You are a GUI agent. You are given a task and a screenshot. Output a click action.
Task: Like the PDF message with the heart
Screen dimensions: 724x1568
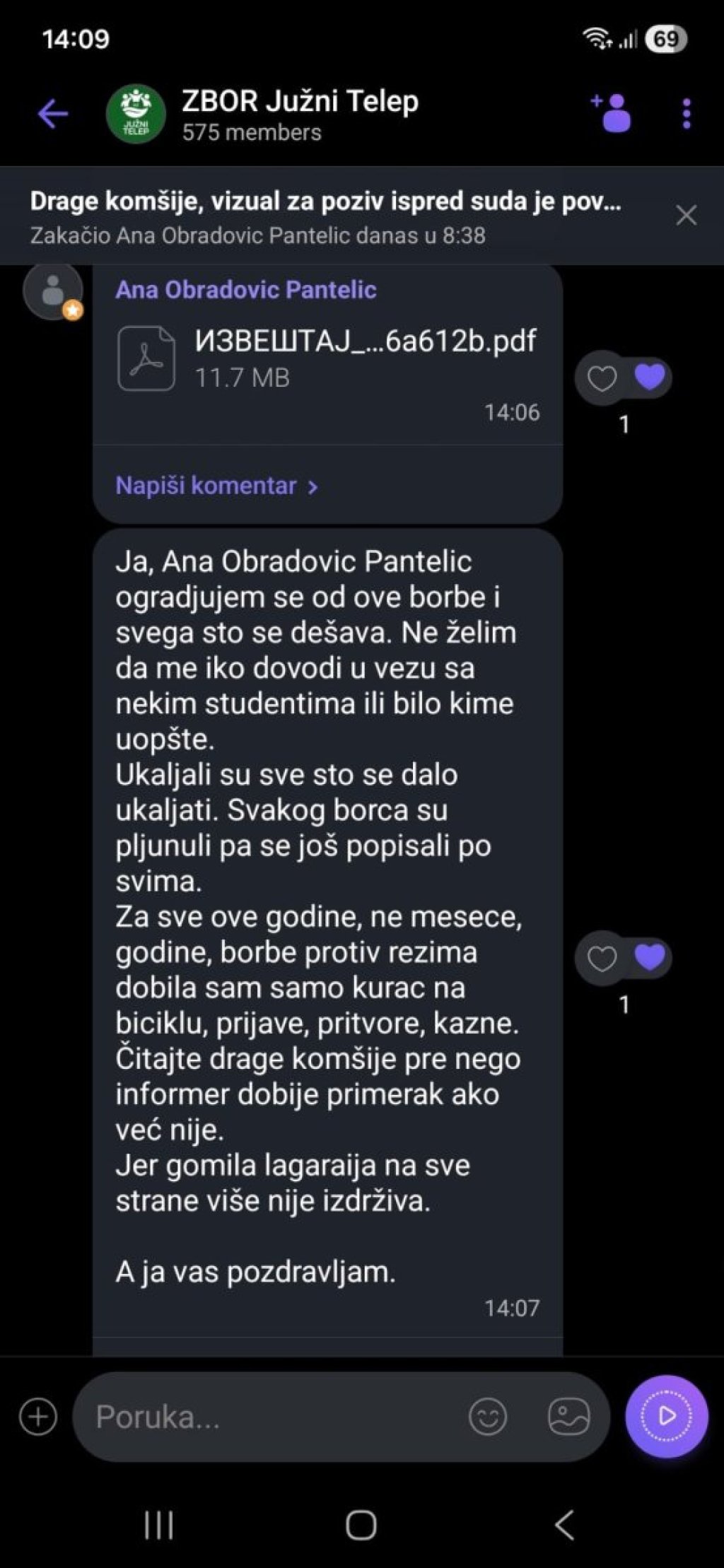pyautogui.click(x=602, y=379)
